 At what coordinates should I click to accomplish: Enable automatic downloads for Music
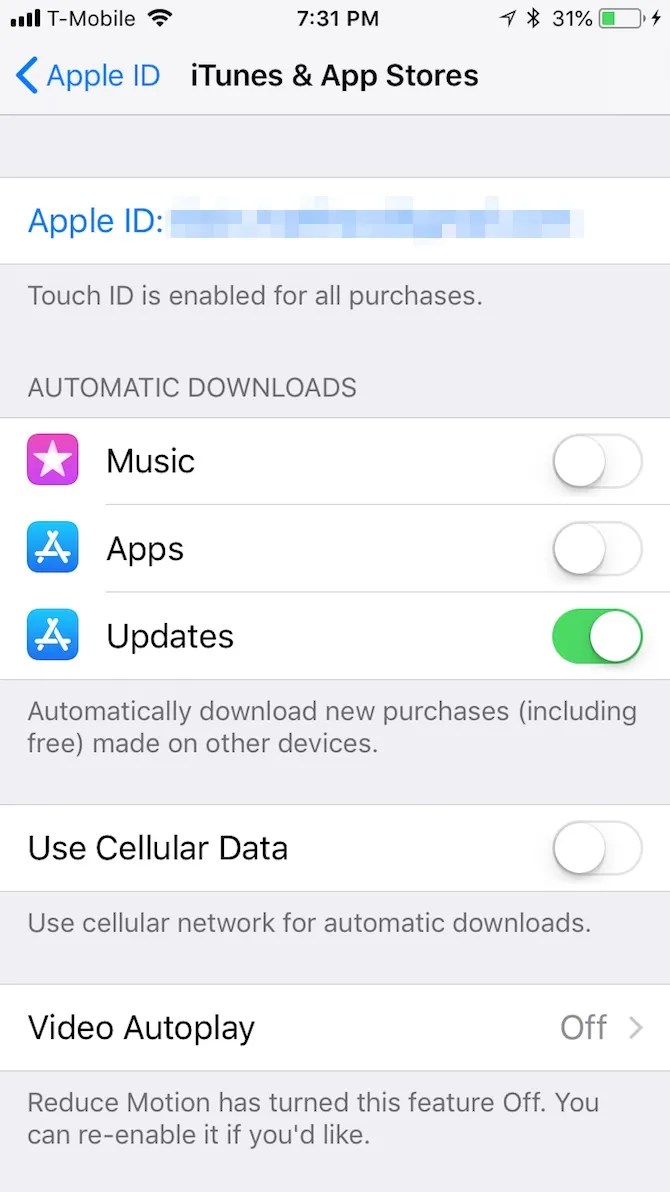[x=596, y=461]
